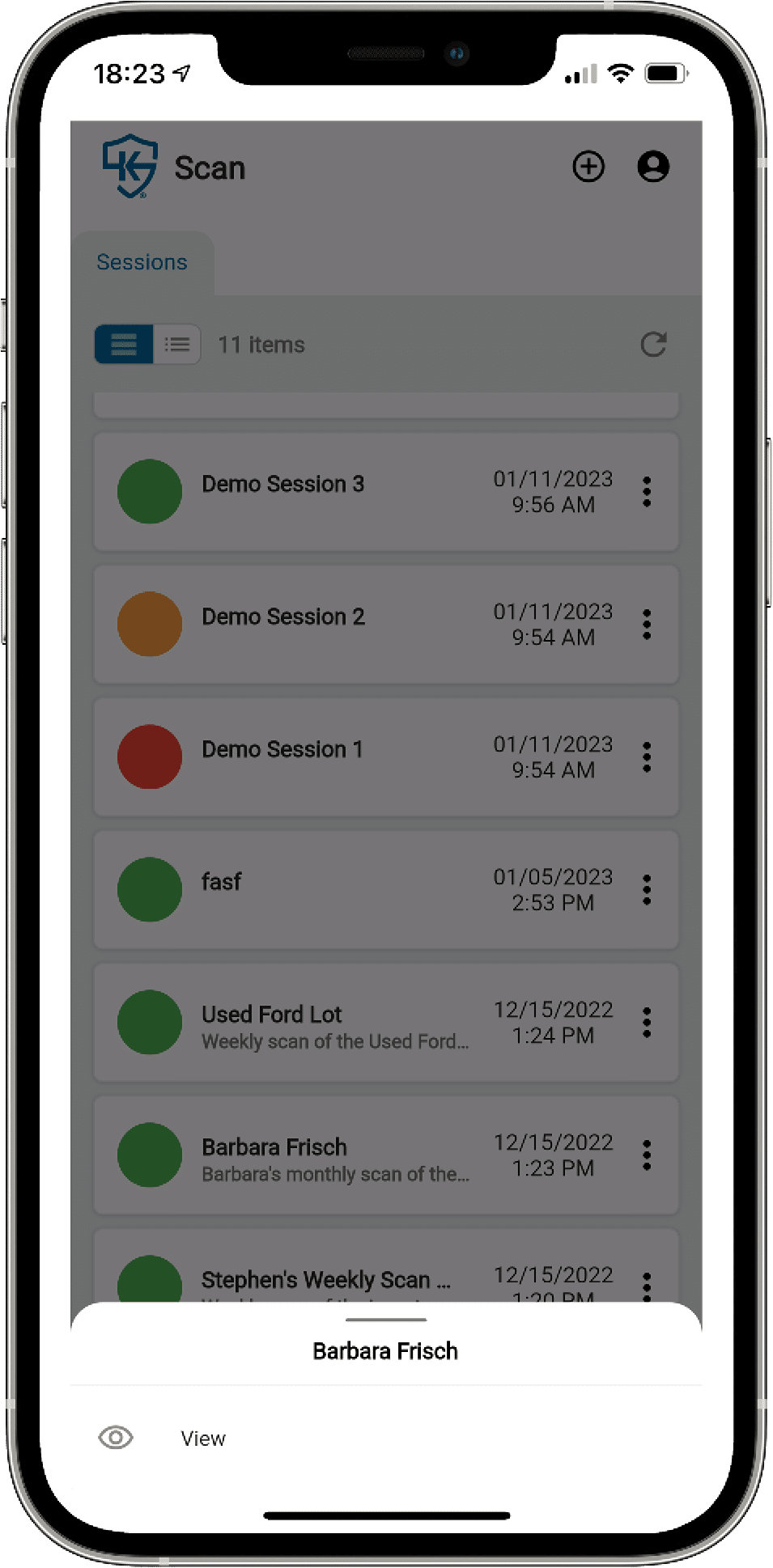773x1568 pixels.
Task: Open more options for Demo Session 1
Action: point(647,757)
